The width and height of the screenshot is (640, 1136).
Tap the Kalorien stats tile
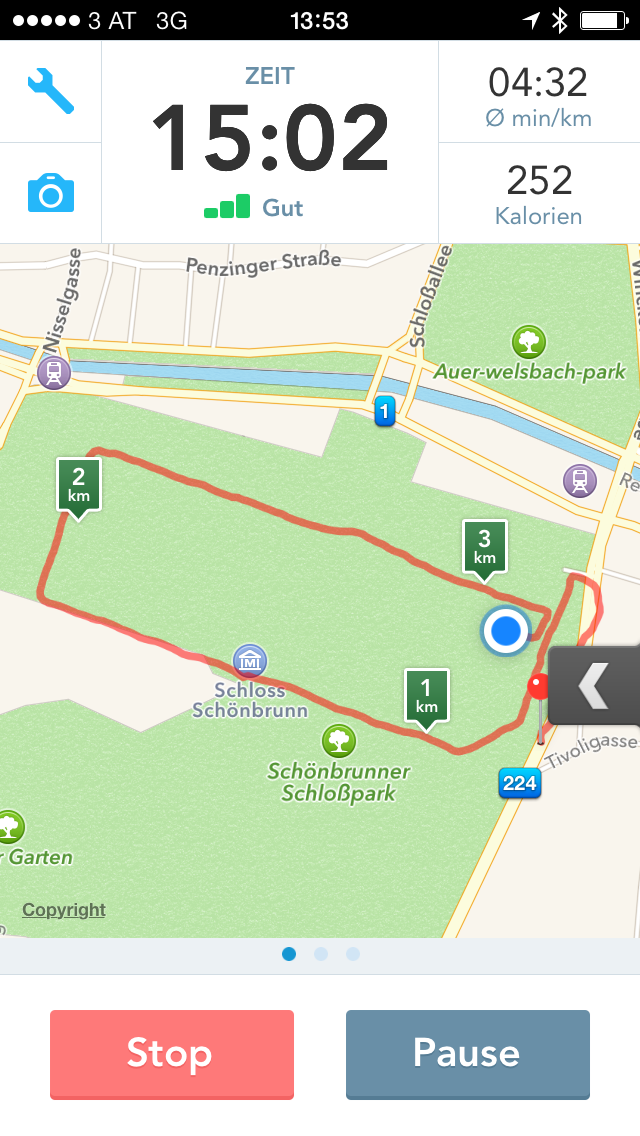[x=539, y=194]
